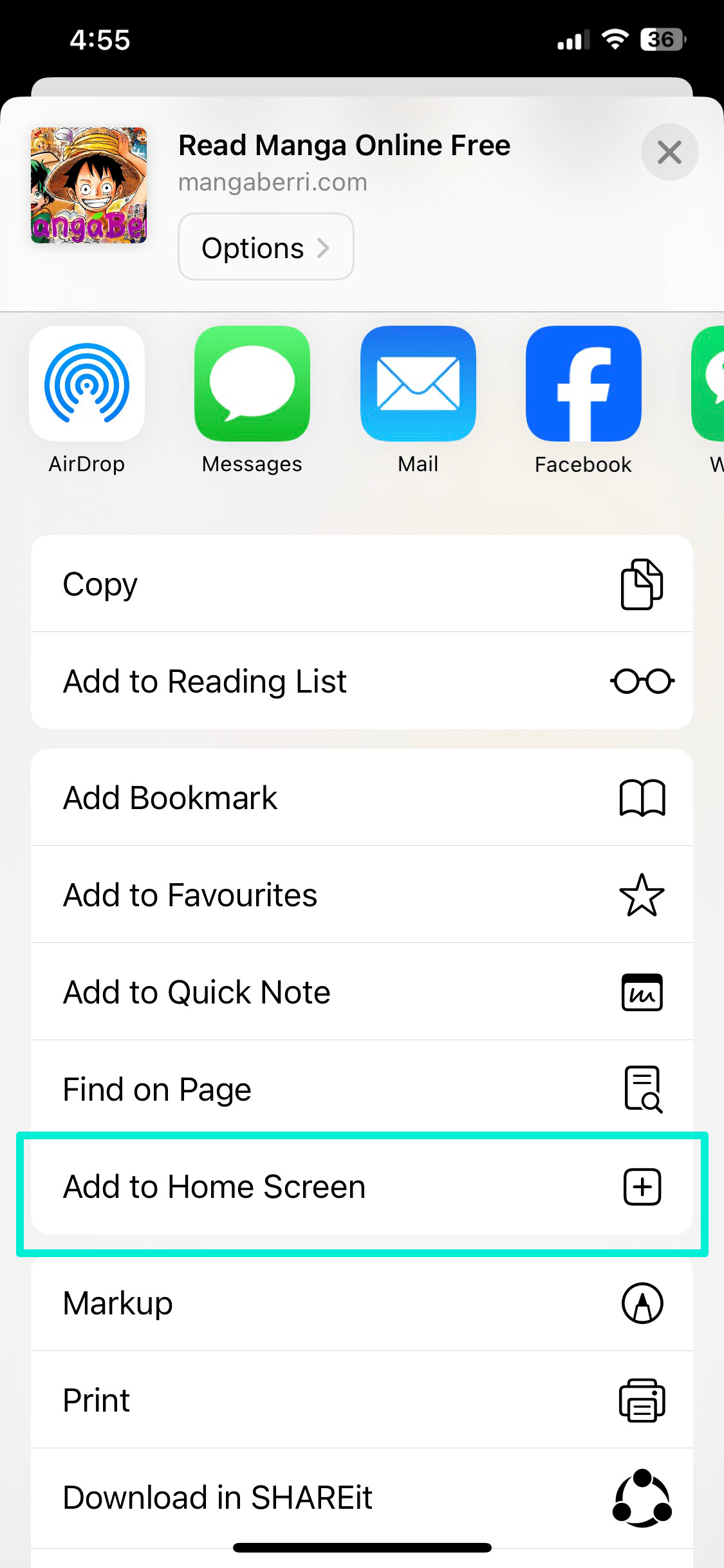Add page to Reading List
Image resolution: width=724 pixels, height=1568 pixels.
pyautogui.click(x=362, y=681)
